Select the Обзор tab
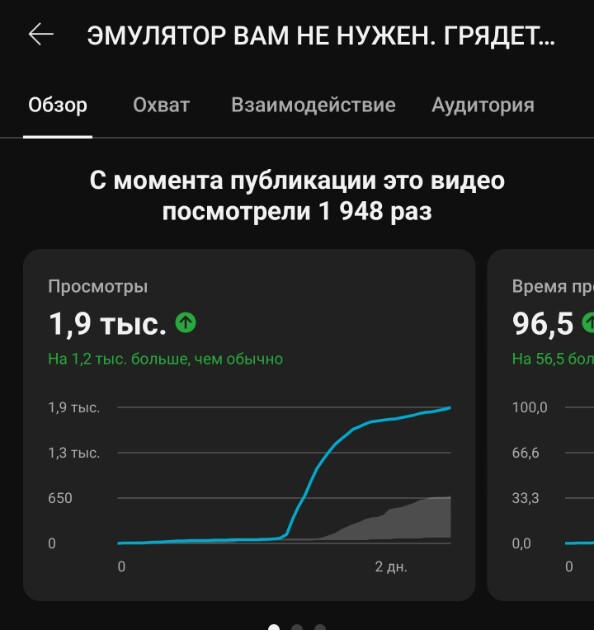Screen dimensions: 594x630 point(57,105)
